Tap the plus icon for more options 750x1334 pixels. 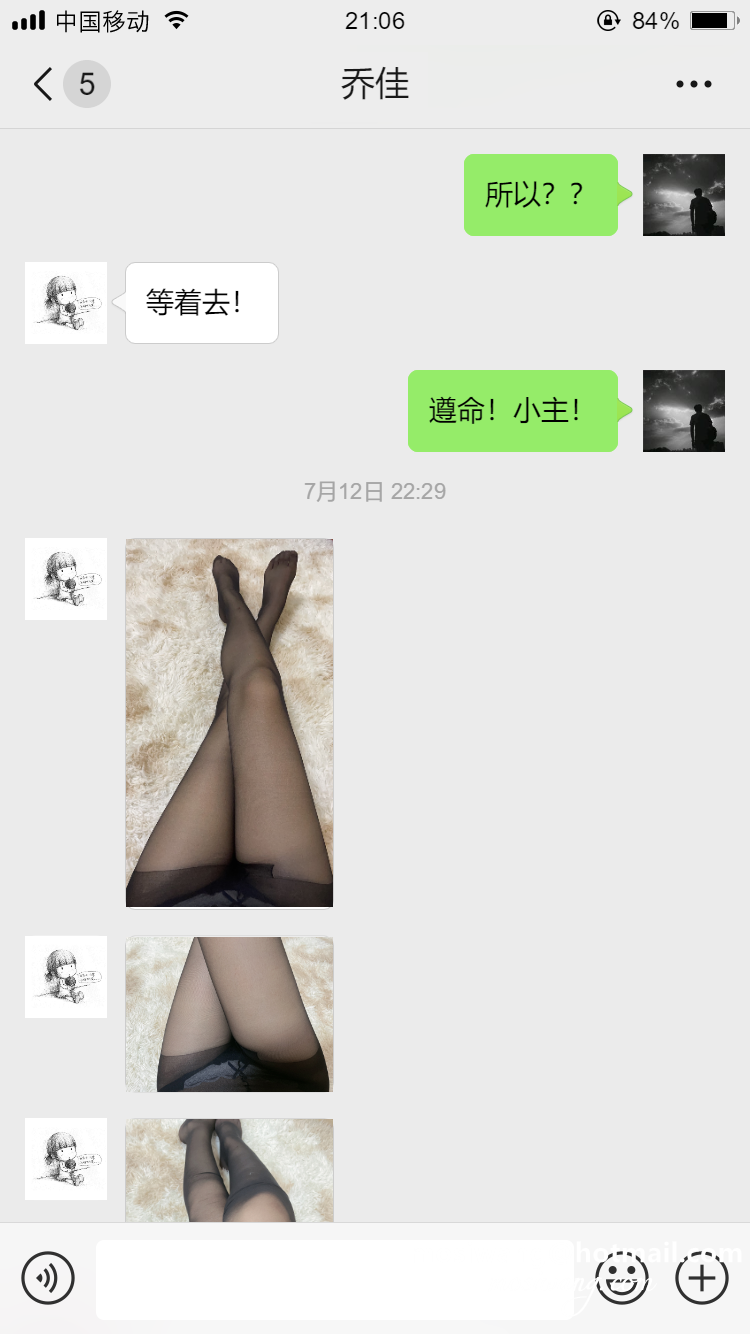701,1278
